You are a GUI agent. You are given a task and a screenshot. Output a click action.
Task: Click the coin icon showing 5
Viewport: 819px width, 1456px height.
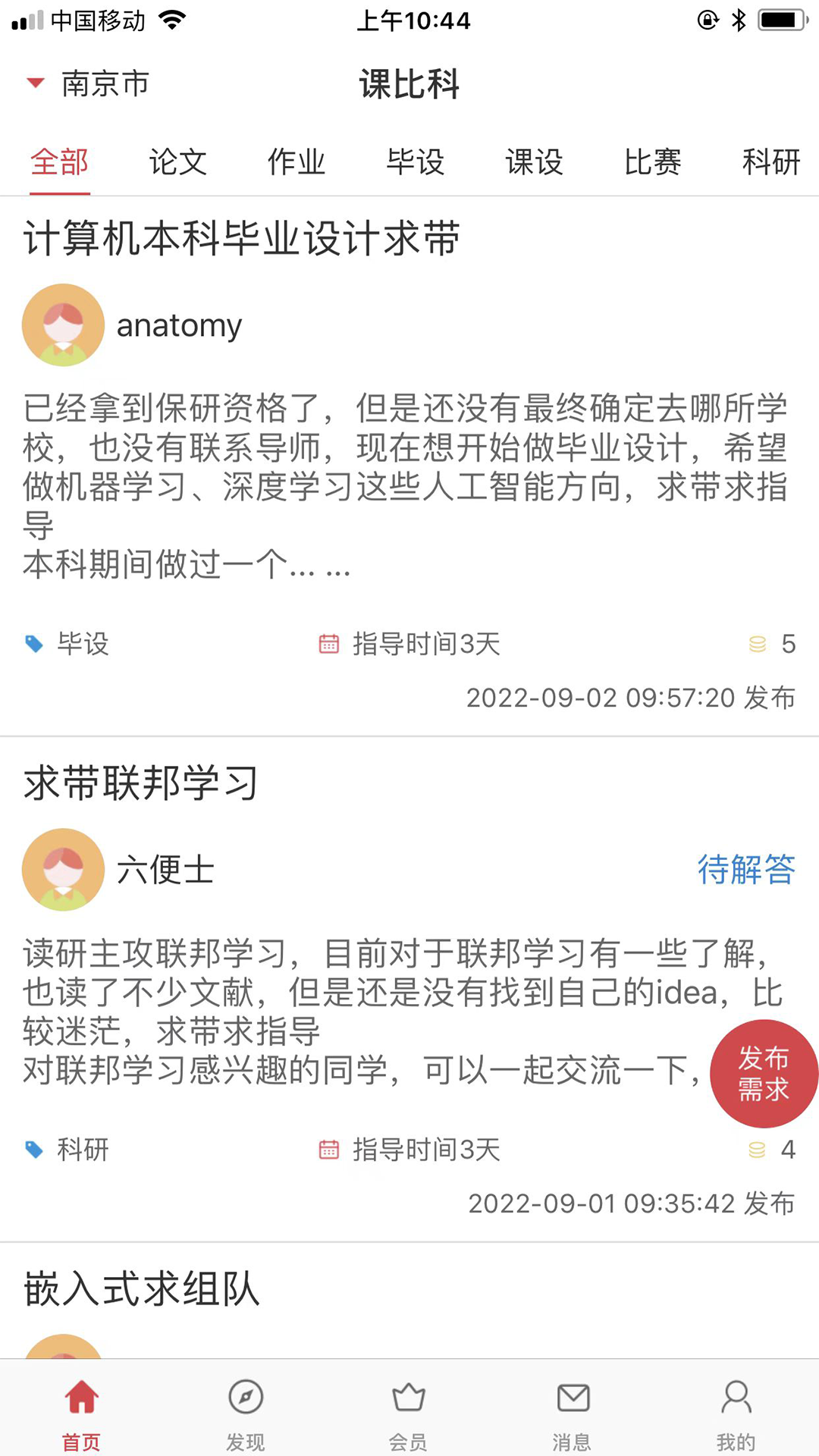pos(756,643)
